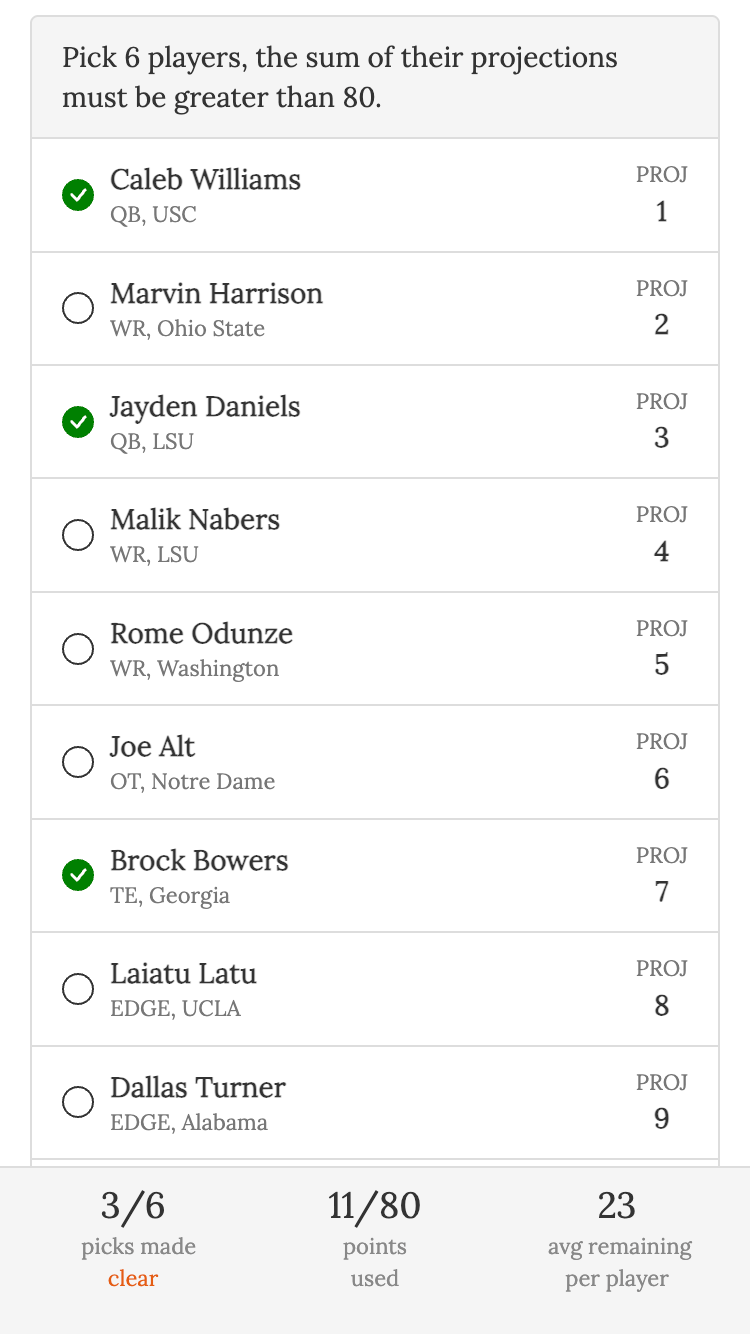Select Marvin Harrison's pick circle

tap(78, 308)
